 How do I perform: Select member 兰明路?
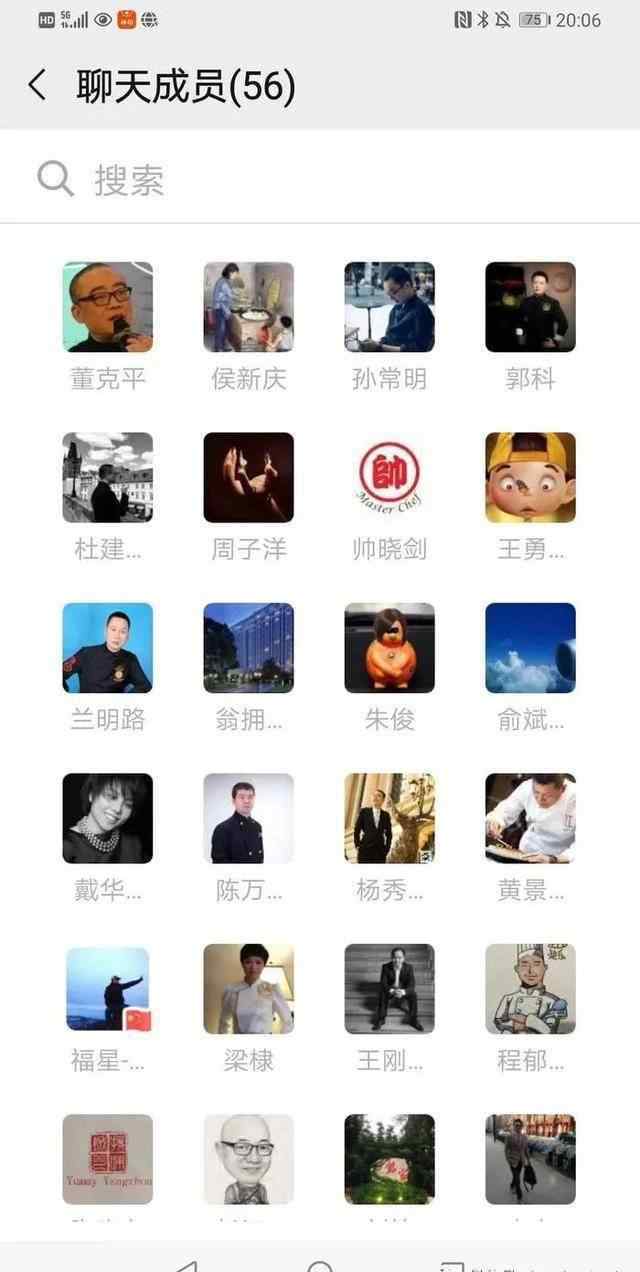point(108,648)
